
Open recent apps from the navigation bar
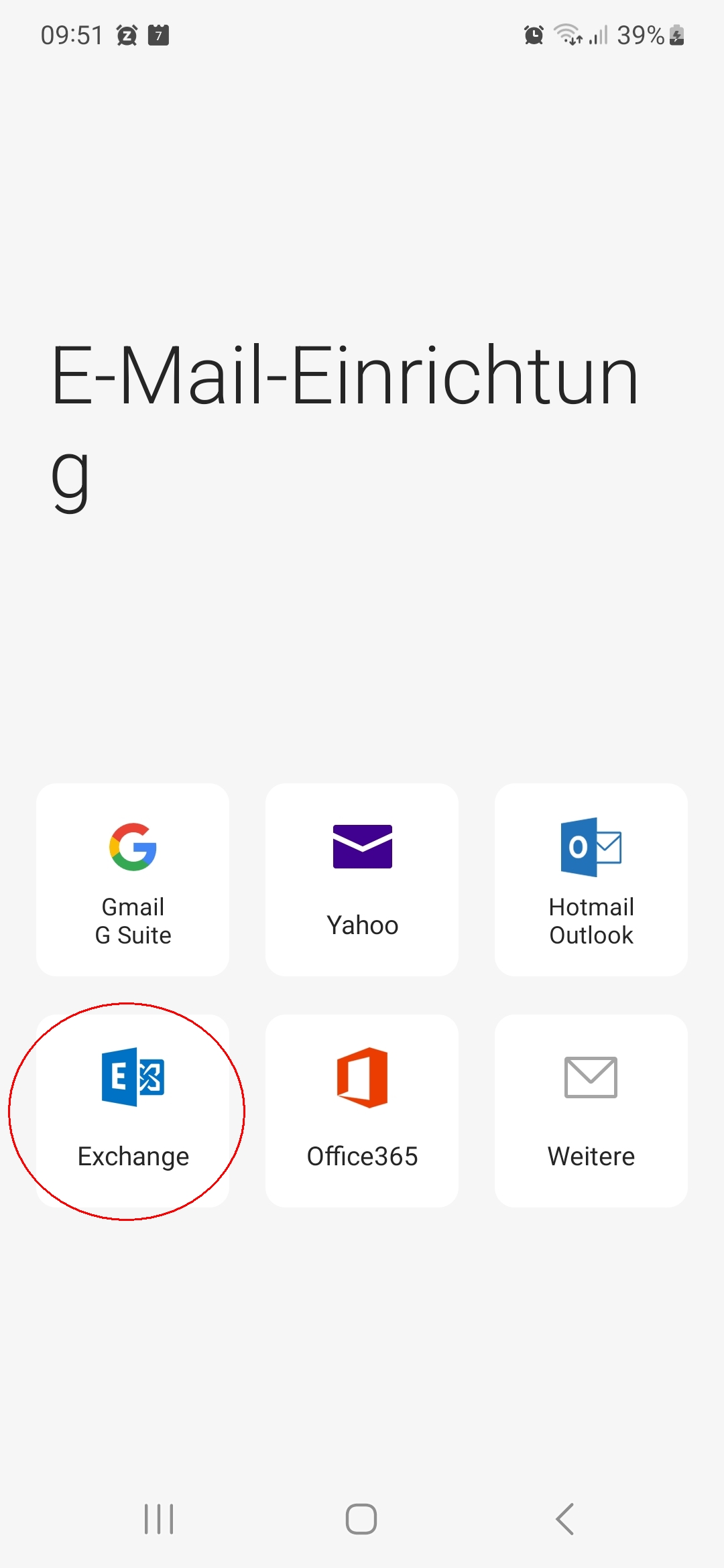[159, 1518]
